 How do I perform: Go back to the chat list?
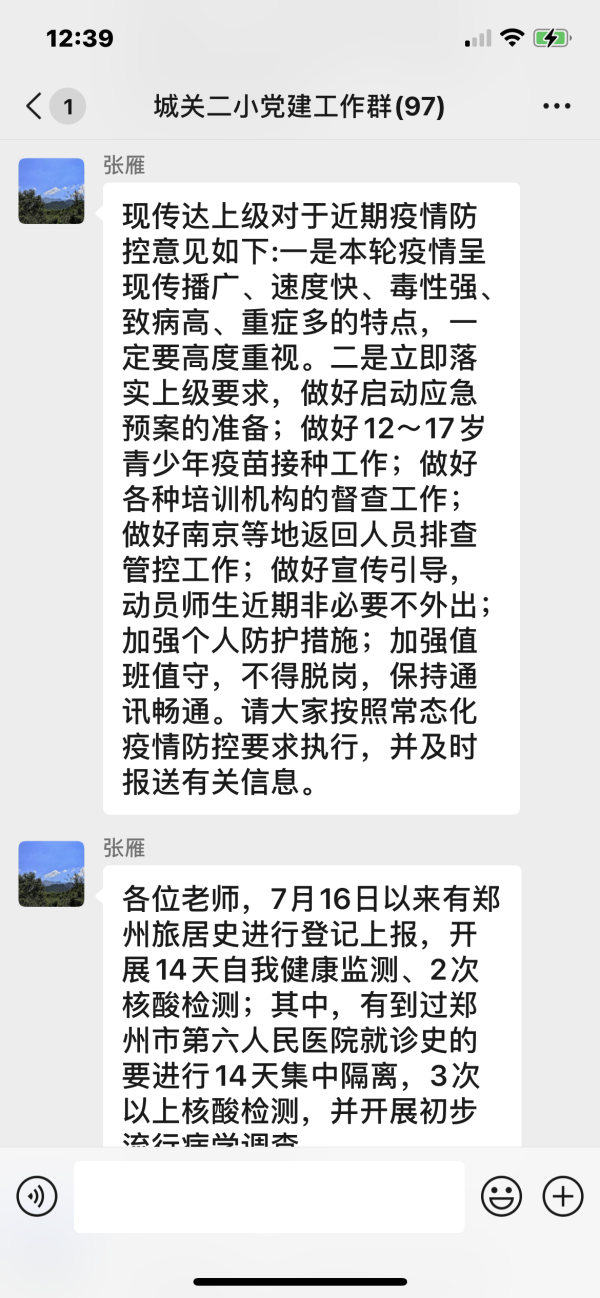click(x=36, y=107)
